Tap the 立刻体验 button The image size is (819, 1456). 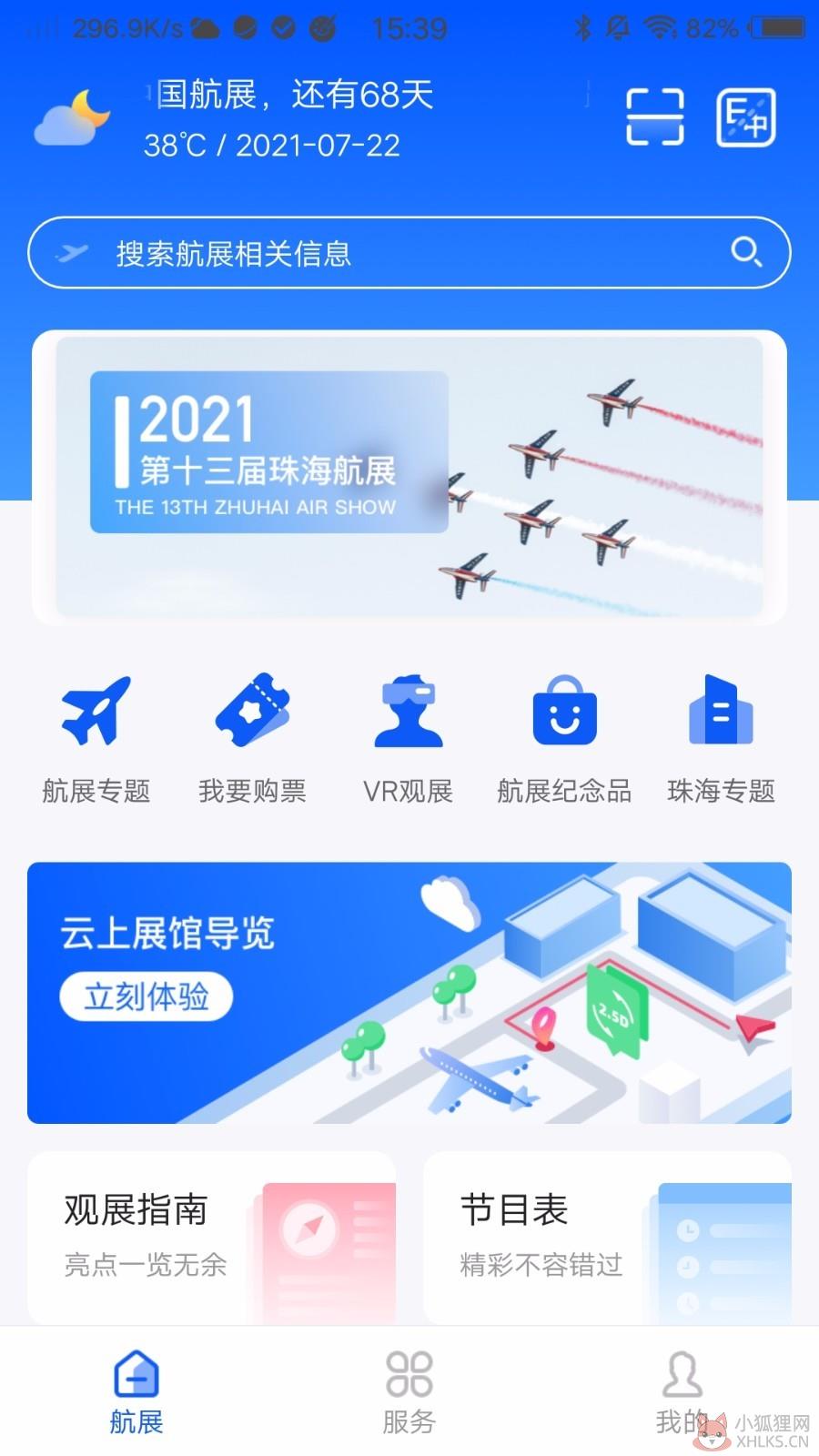[147, 996]
